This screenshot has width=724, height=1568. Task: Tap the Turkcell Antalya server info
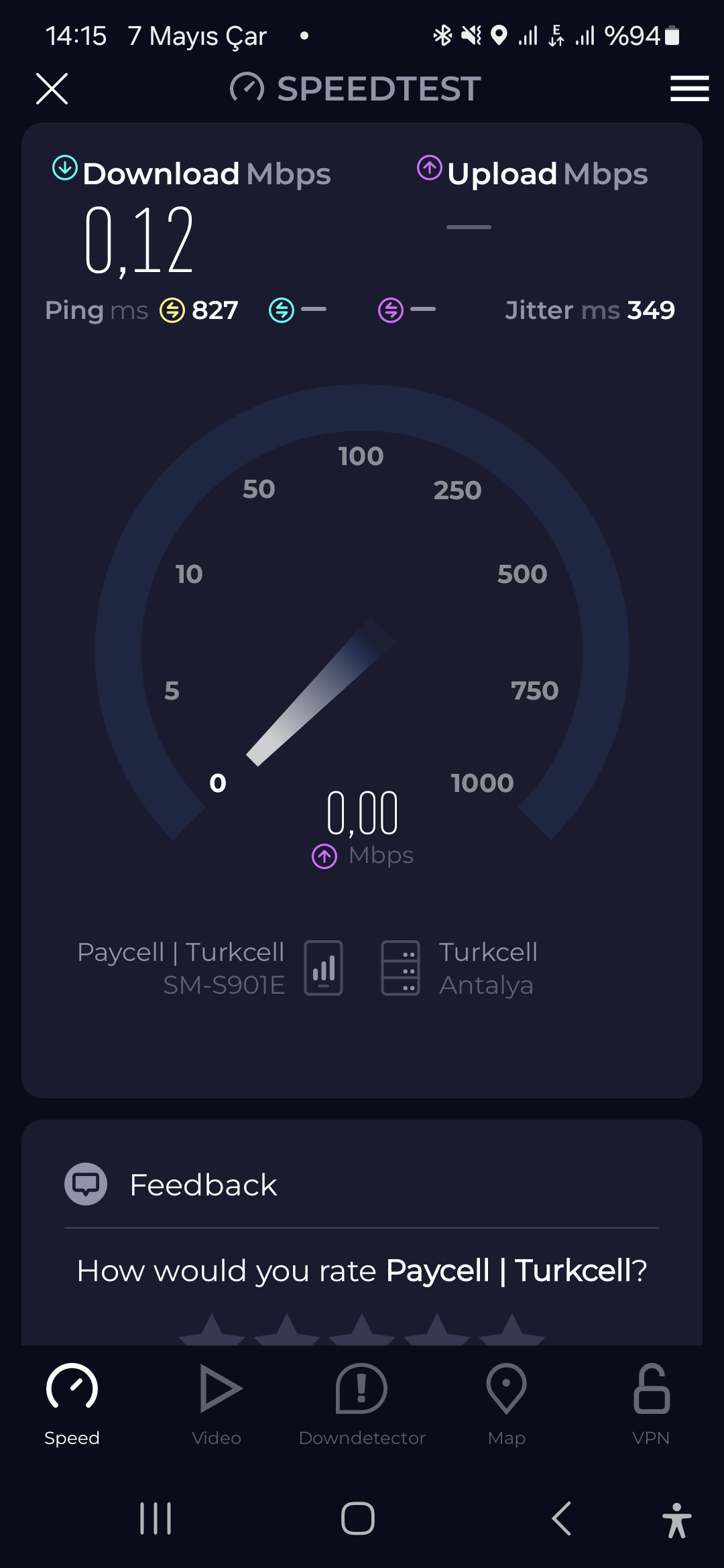coord(459,968)
